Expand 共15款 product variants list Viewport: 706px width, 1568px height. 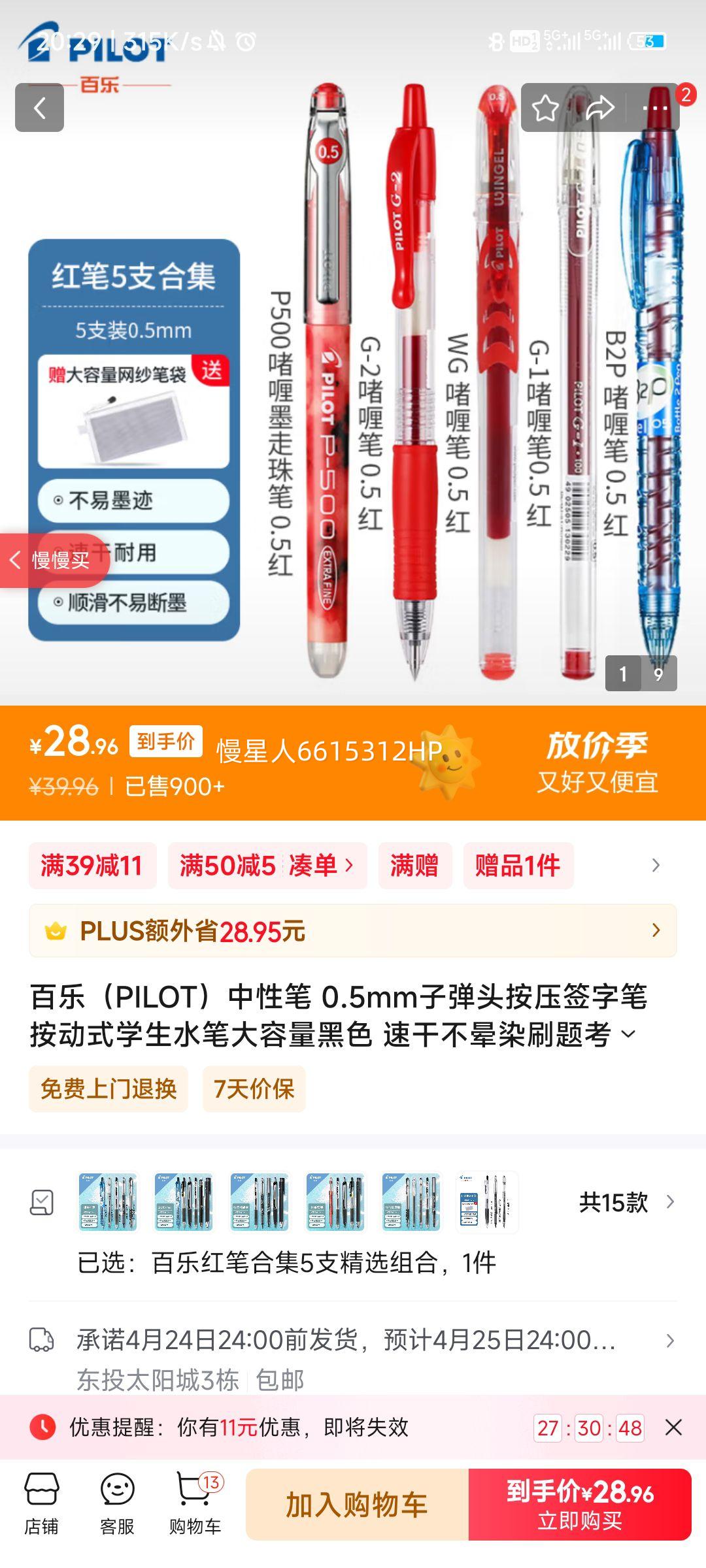tap(613, 1202)
